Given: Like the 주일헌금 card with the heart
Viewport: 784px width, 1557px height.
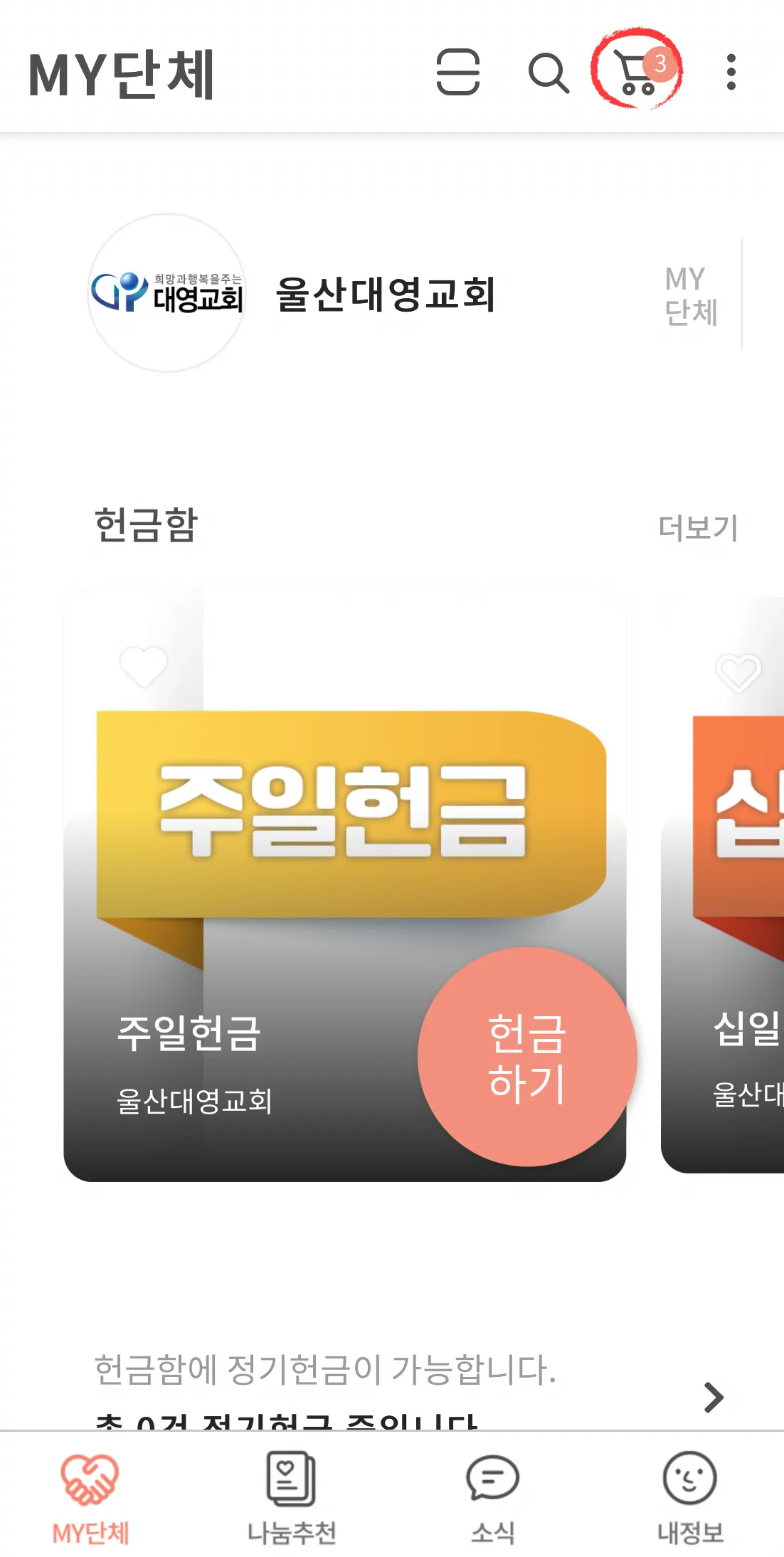Looking at the screenshot, I should tap(143, 667).
